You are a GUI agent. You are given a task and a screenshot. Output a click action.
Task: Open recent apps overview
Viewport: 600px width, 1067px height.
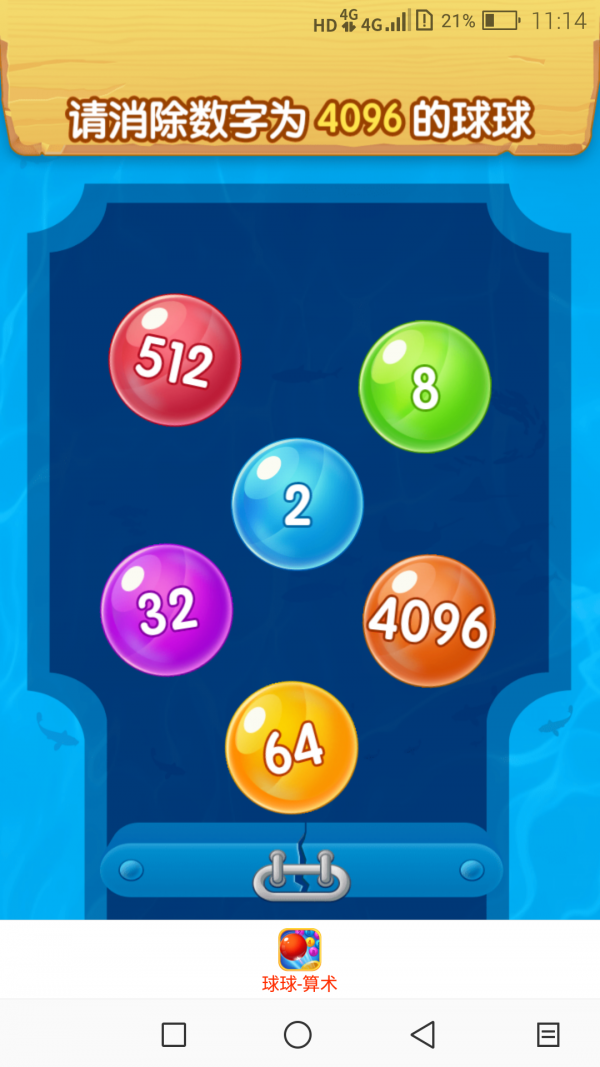pos(174,1034)
